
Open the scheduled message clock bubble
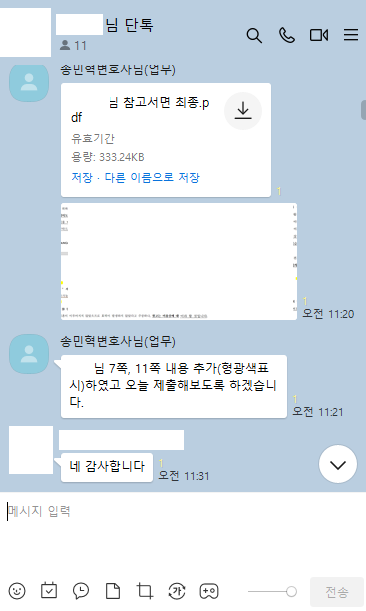pos(81,591)
